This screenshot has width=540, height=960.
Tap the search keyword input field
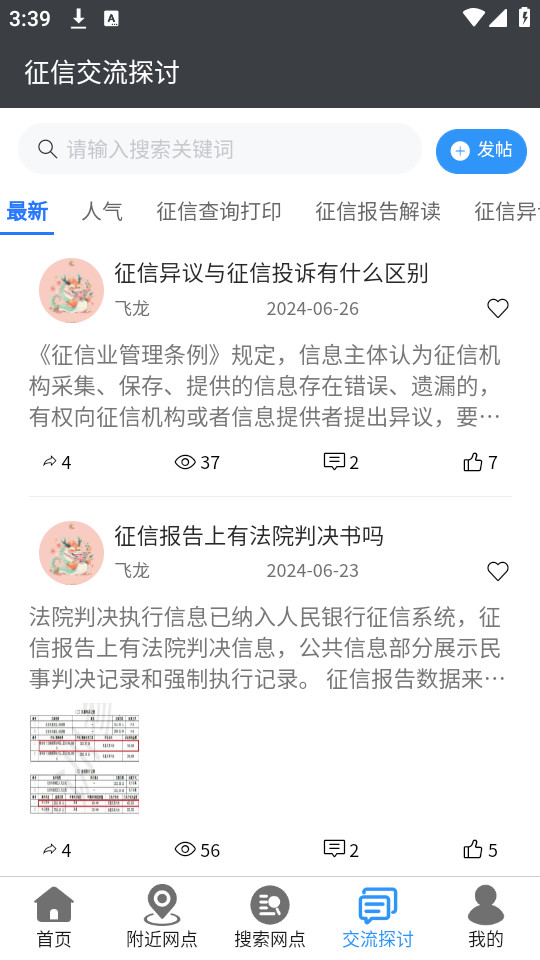click(x=220, y=149)
